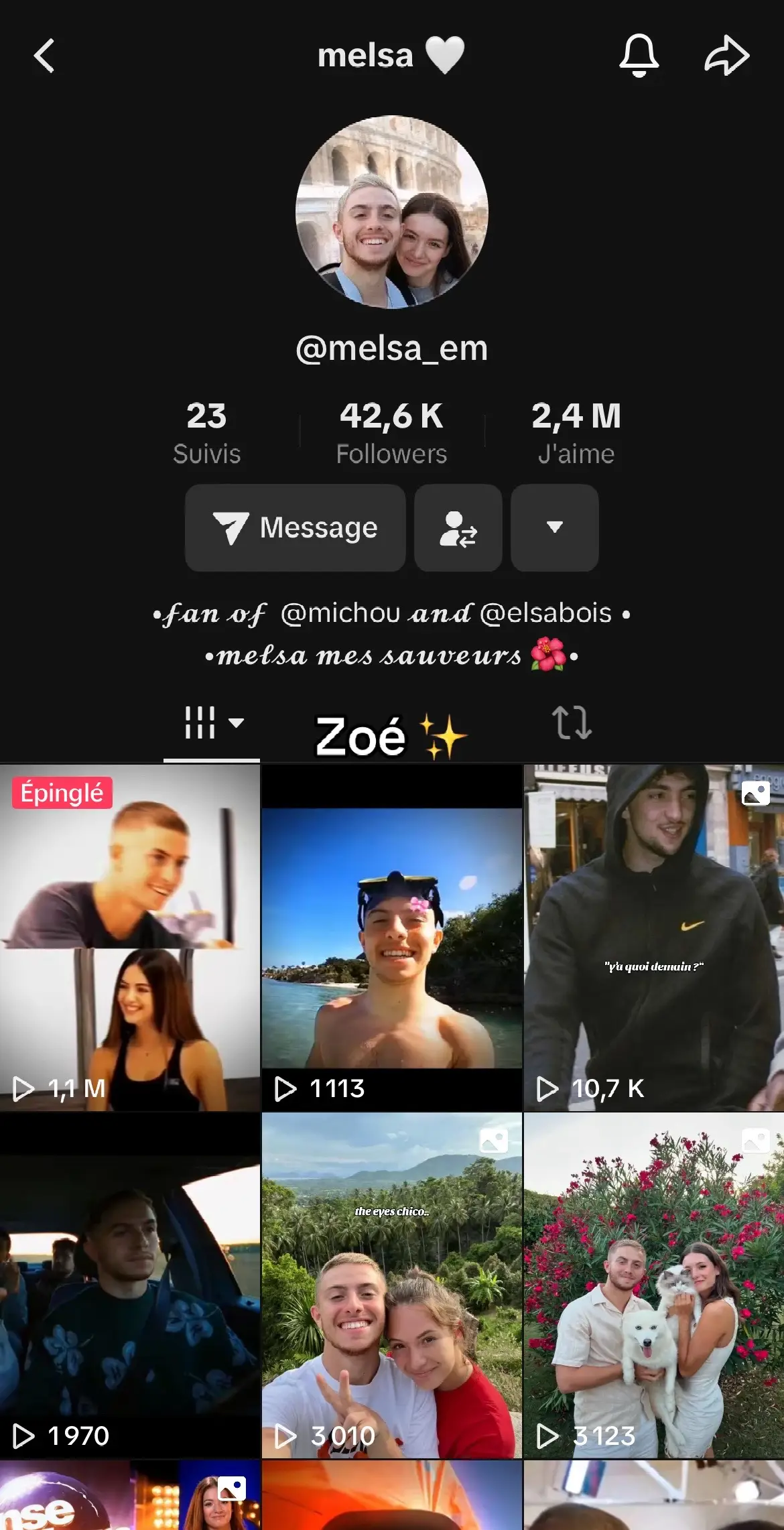Open the @elsabois mention link
This screenshot has height=1530, width=784.
tap(546, 613)
